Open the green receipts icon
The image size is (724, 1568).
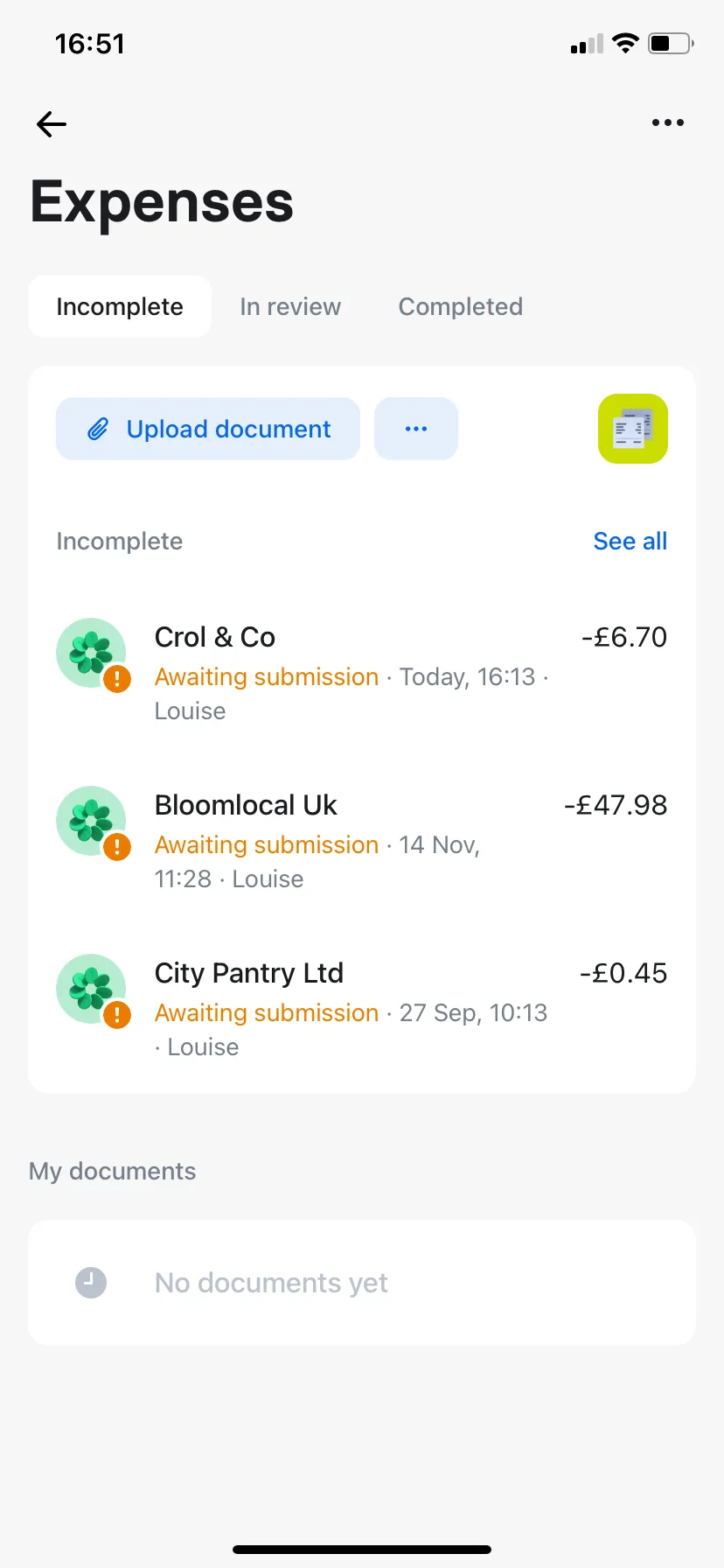632,429
